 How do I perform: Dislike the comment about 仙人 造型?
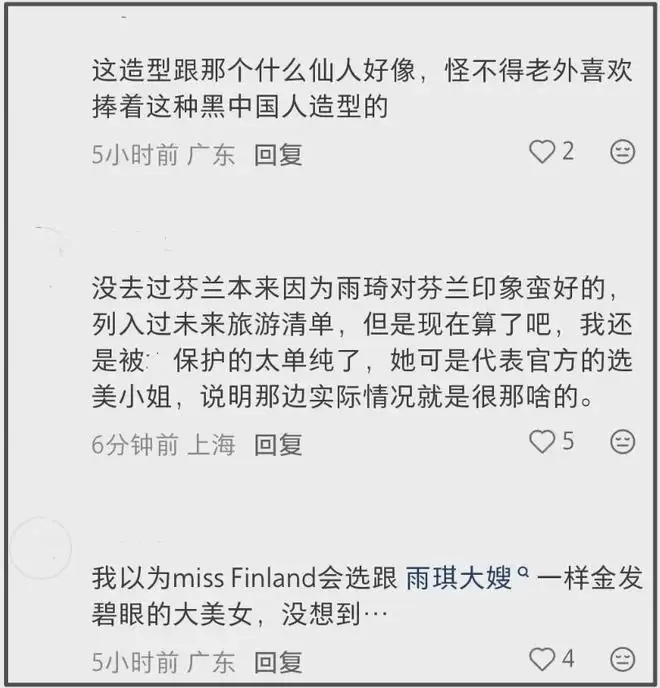tap(623, 152)
